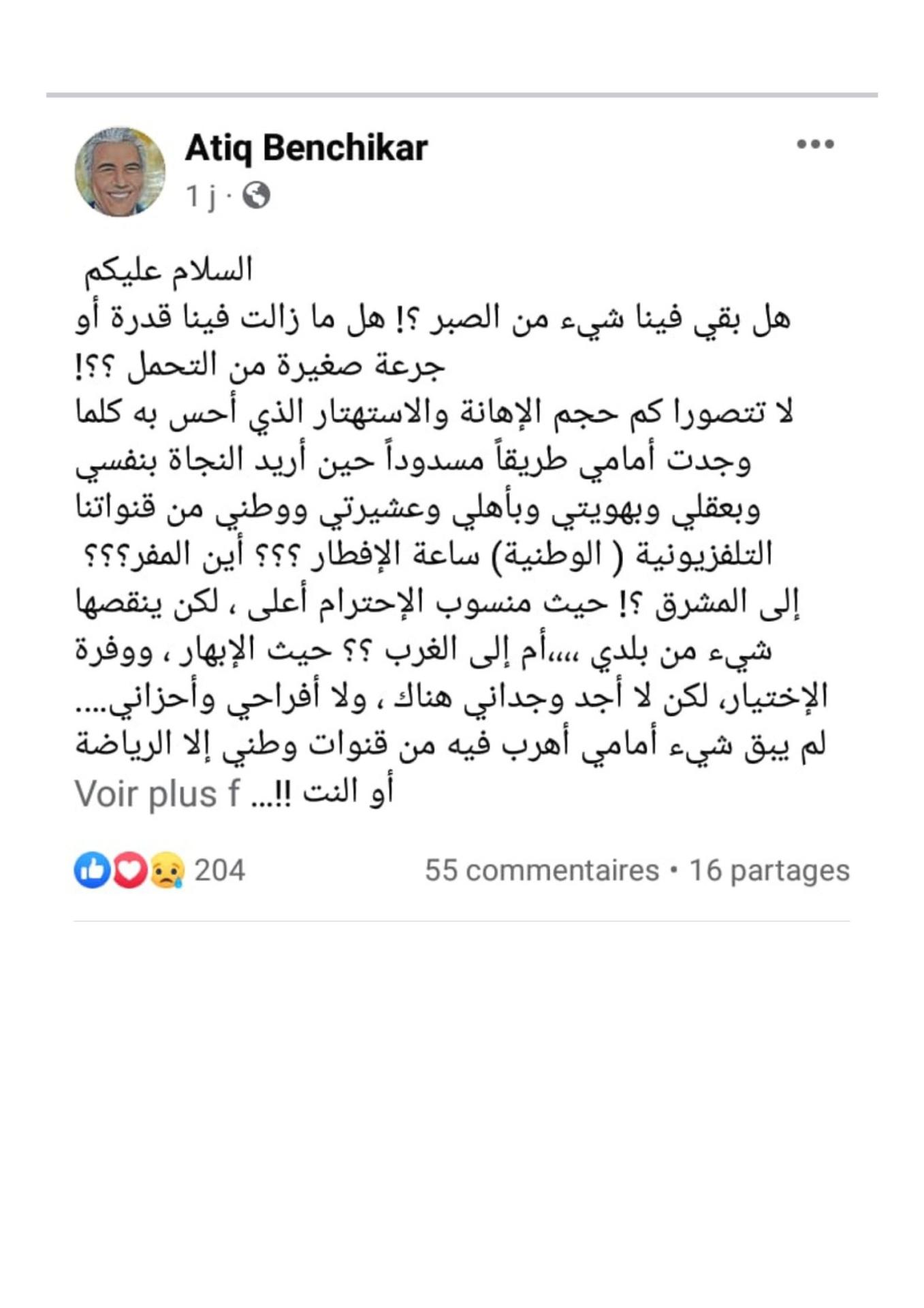
Task: Expand the post with Voir plus
Action: pyautogui.click(x=146, y=794)
